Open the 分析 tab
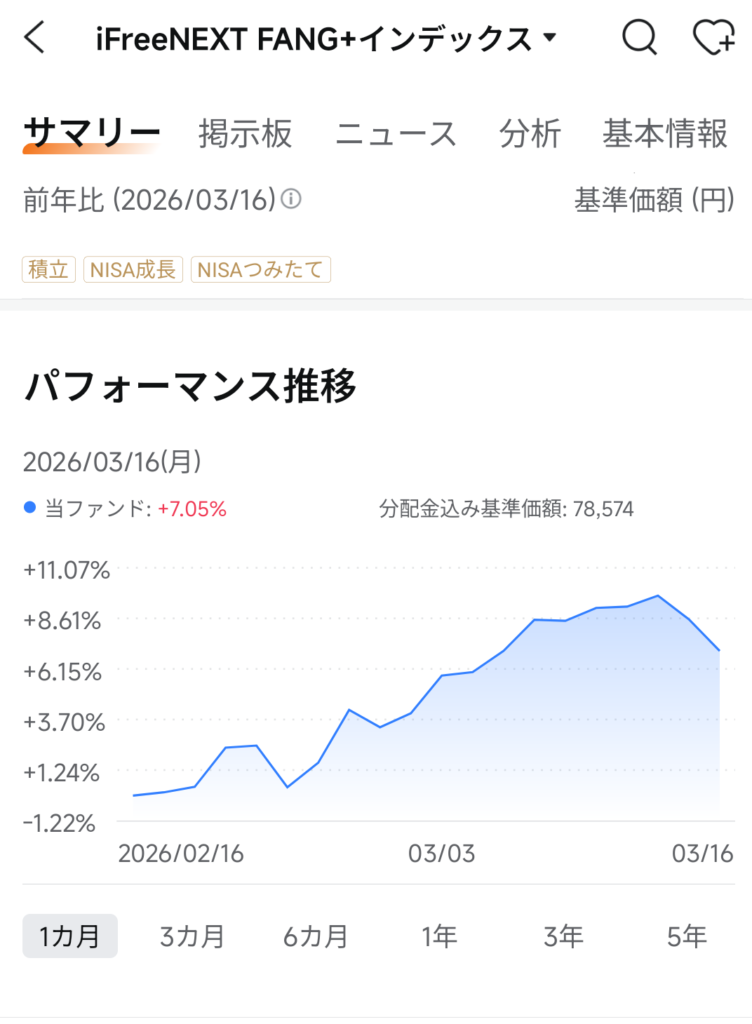Viewport: 752px width, 1024px height. (530, 134)
